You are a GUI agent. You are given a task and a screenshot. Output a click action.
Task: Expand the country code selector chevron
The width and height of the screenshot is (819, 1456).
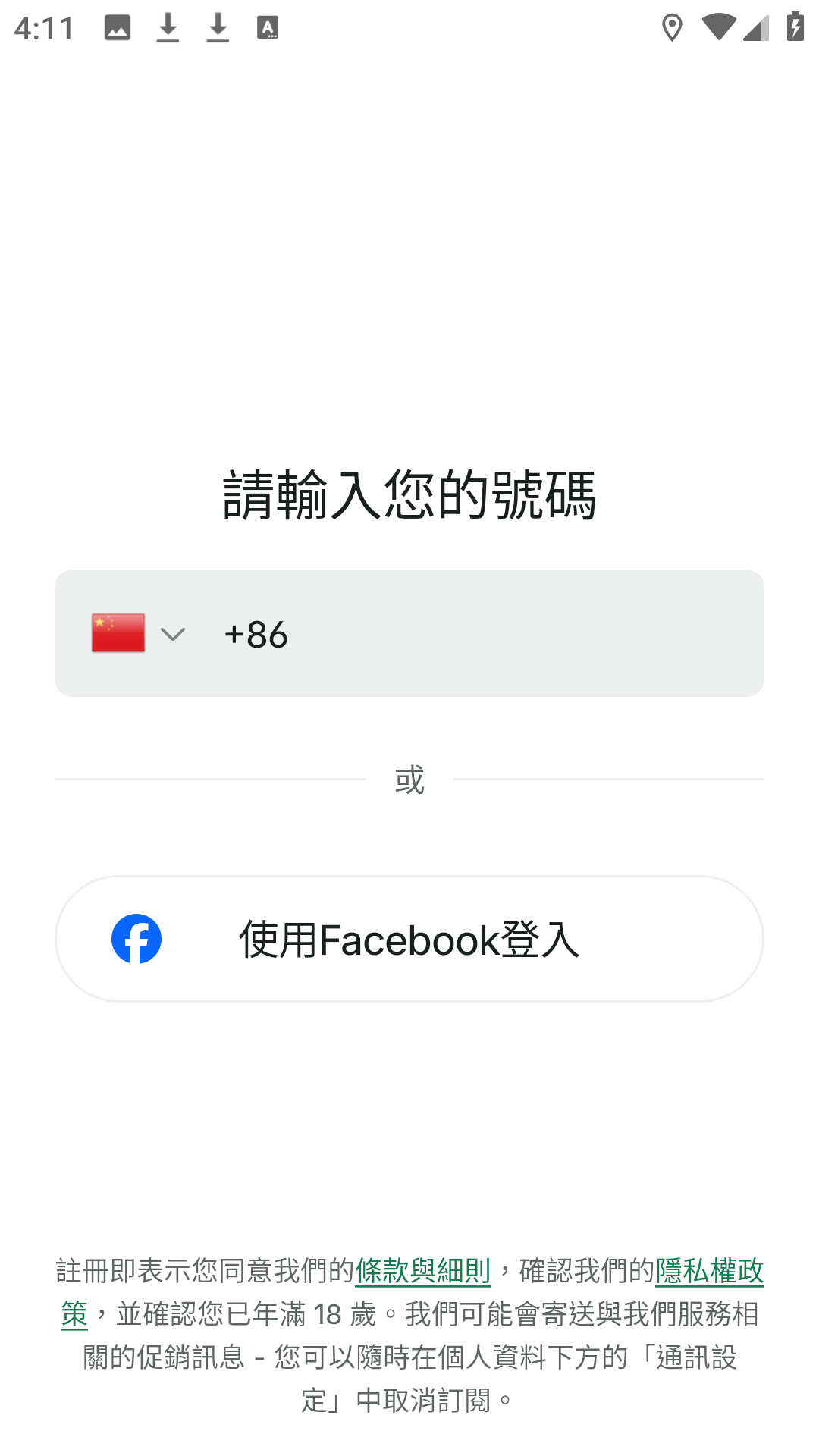173,633
